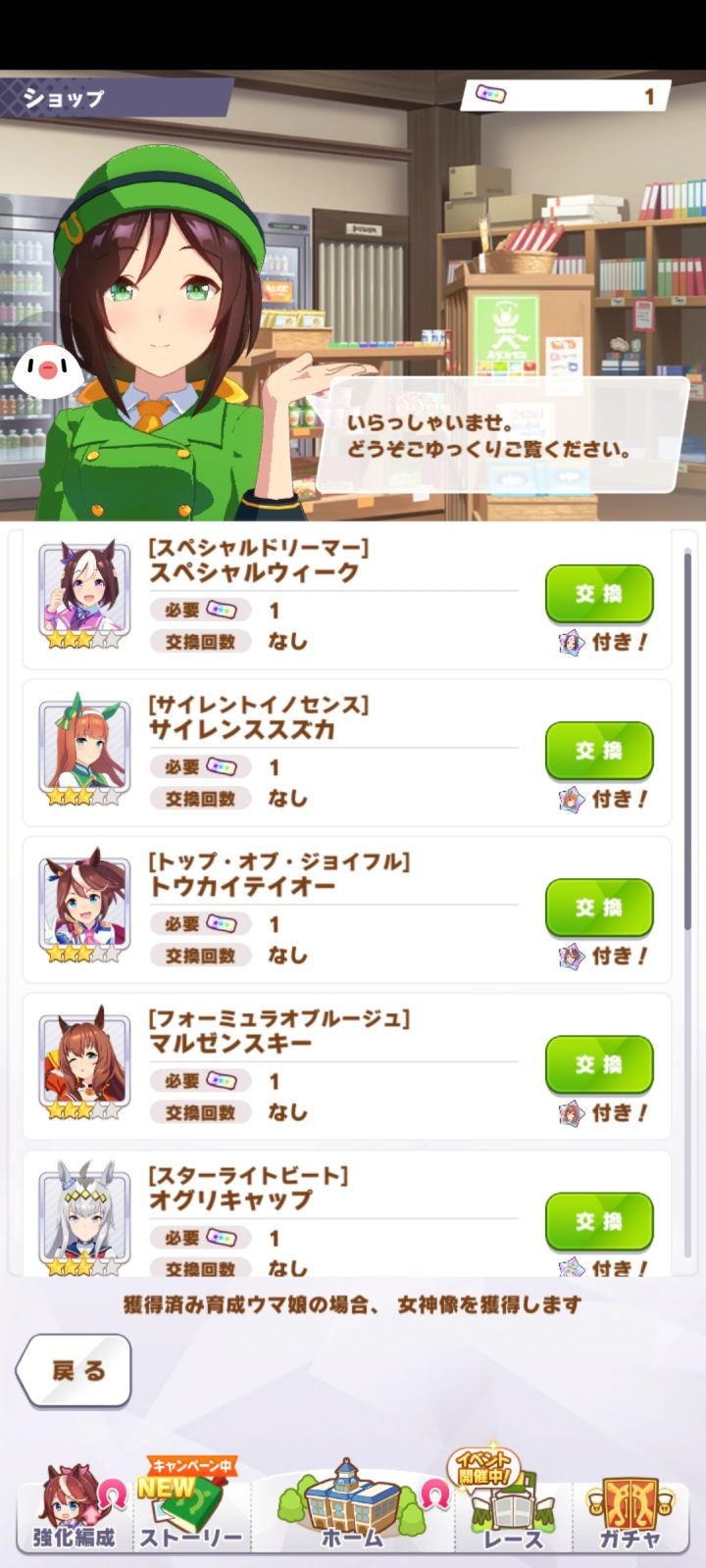The width and height of the screenshot is (706, 1568).
Task: Exchange for スペシャルウィーク with the 交換 button
Action: coord(598,594)
